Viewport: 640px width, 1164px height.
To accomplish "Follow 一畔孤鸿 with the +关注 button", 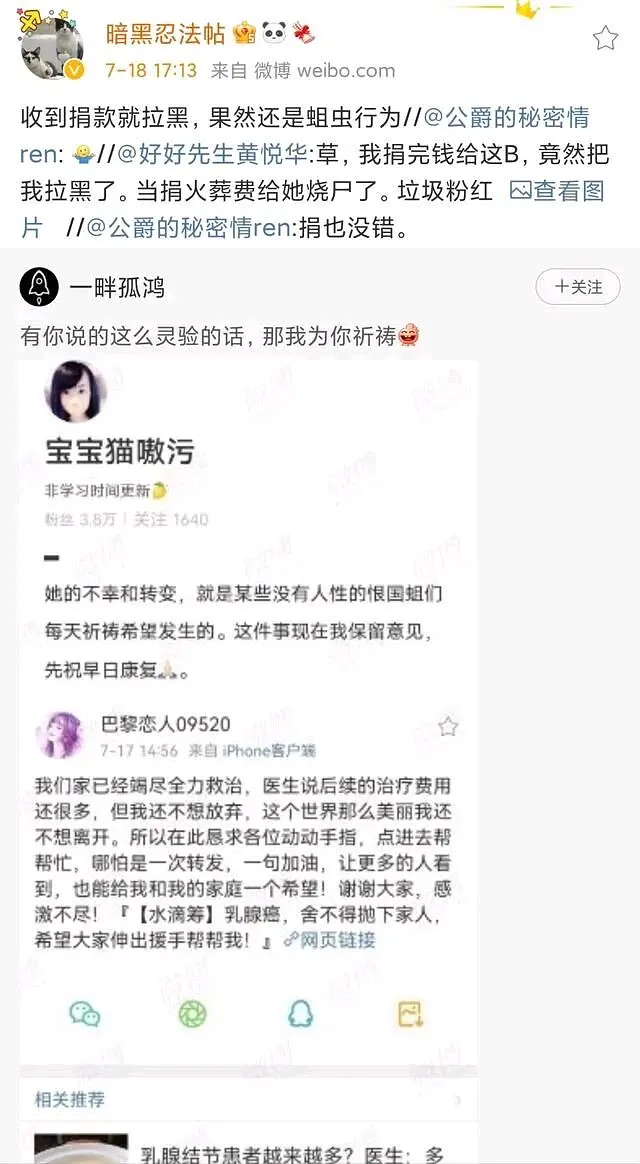I will 578,287.
